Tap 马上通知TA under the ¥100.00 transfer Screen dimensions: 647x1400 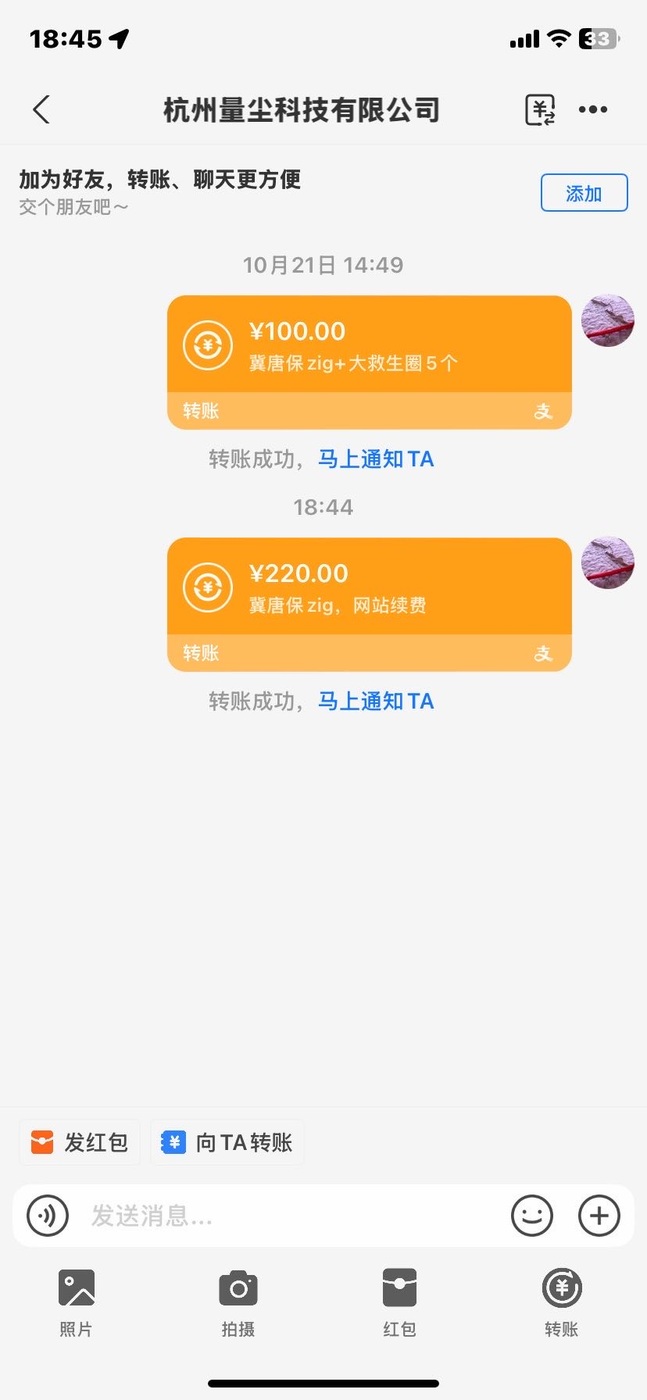pyautogui.click(x=376, y=459)
